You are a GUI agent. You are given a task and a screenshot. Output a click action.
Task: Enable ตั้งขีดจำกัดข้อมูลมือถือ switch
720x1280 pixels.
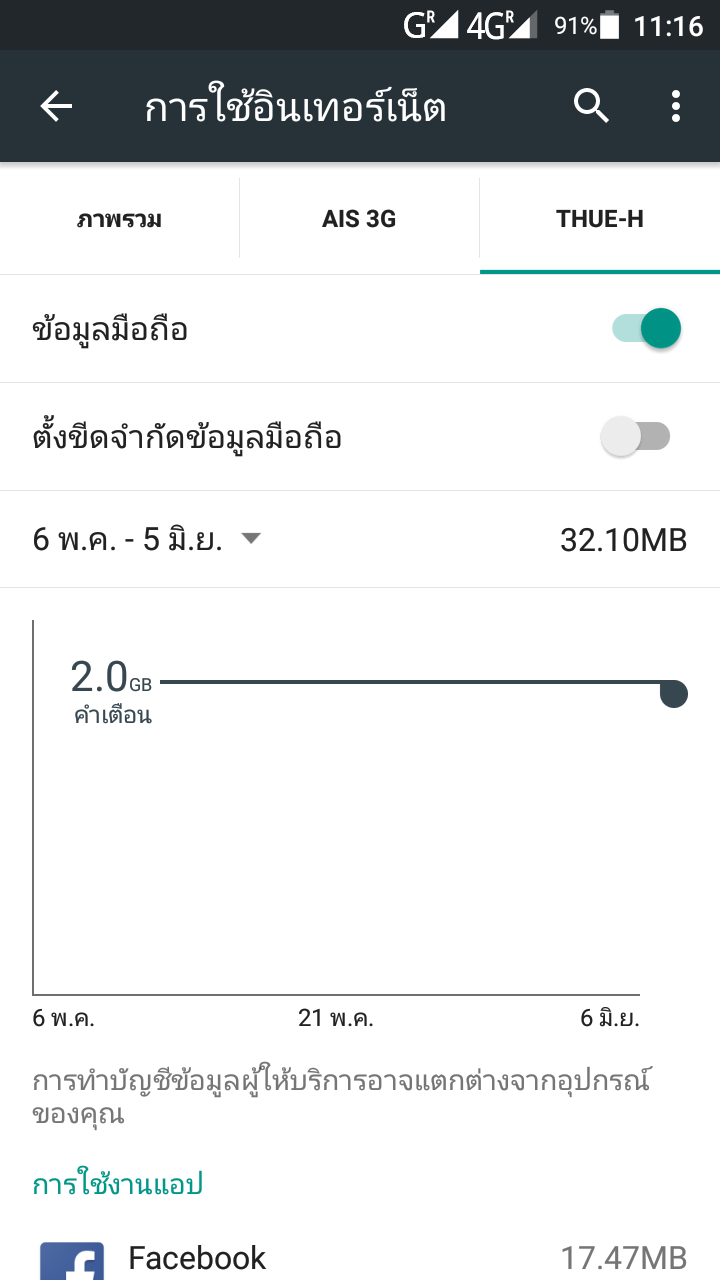[x=636, y=436]
